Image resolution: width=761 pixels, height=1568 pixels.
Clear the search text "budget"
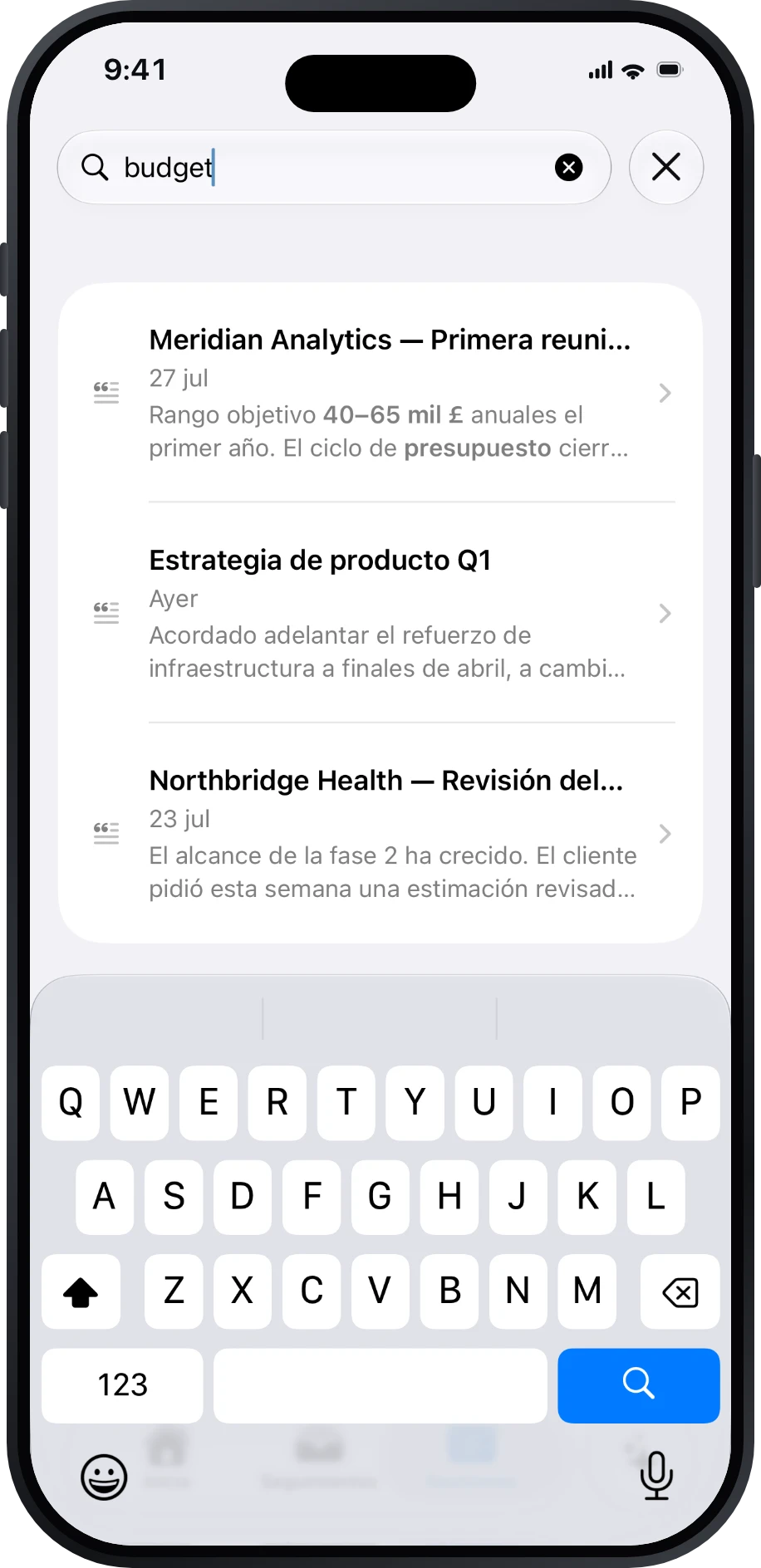click(569, 168)
